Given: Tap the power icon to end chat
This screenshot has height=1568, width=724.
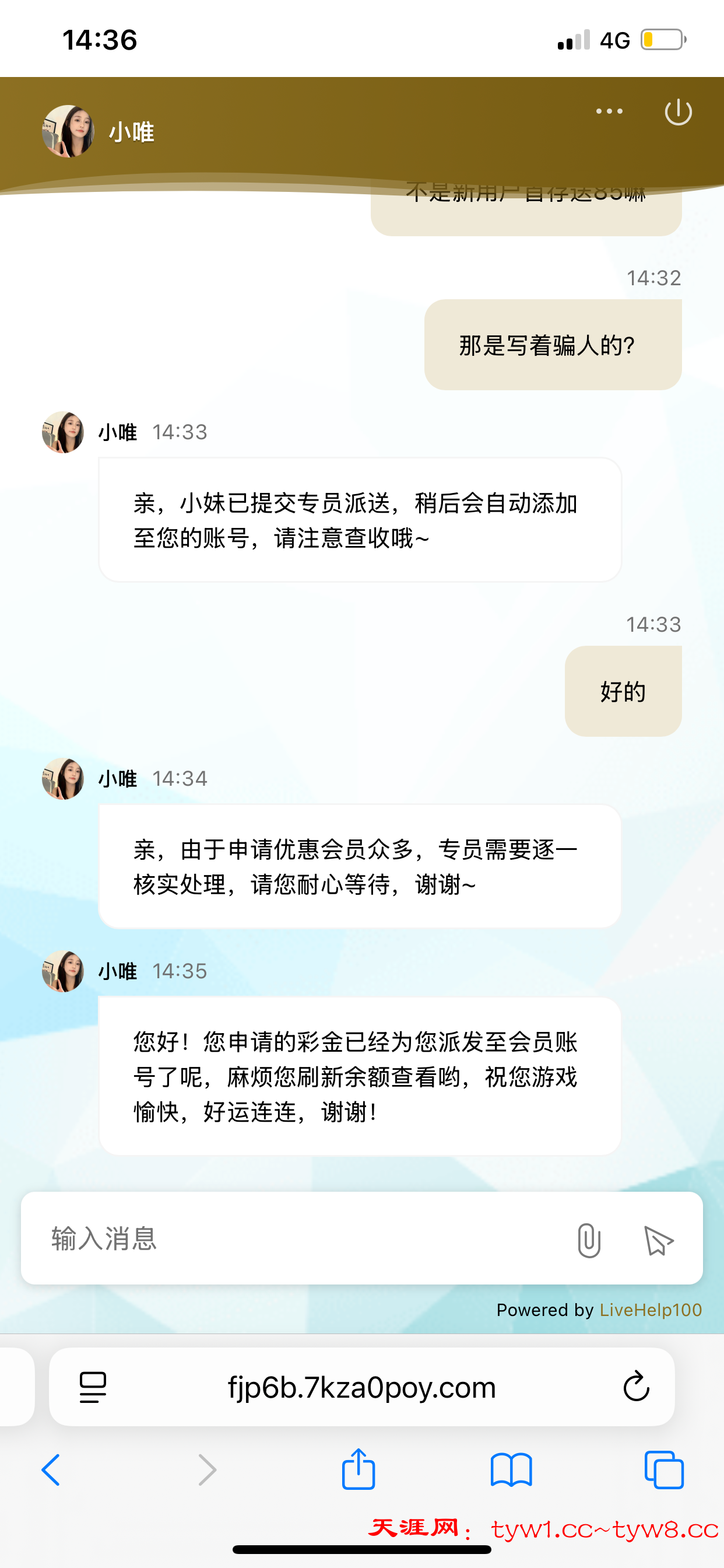Looking at the screenshot, I should 678,112.
